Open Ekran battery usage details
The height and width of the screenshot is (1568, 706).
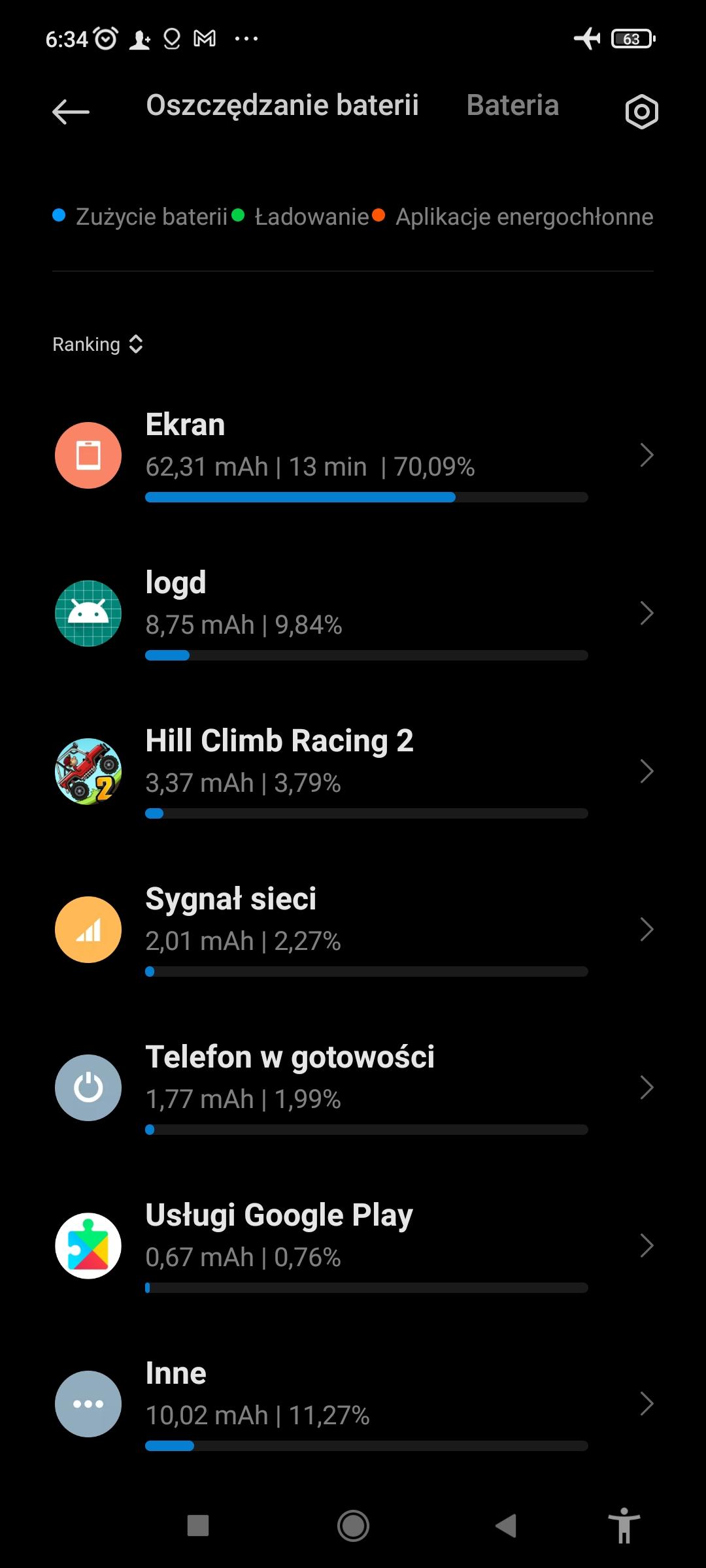tap(353, 455)
